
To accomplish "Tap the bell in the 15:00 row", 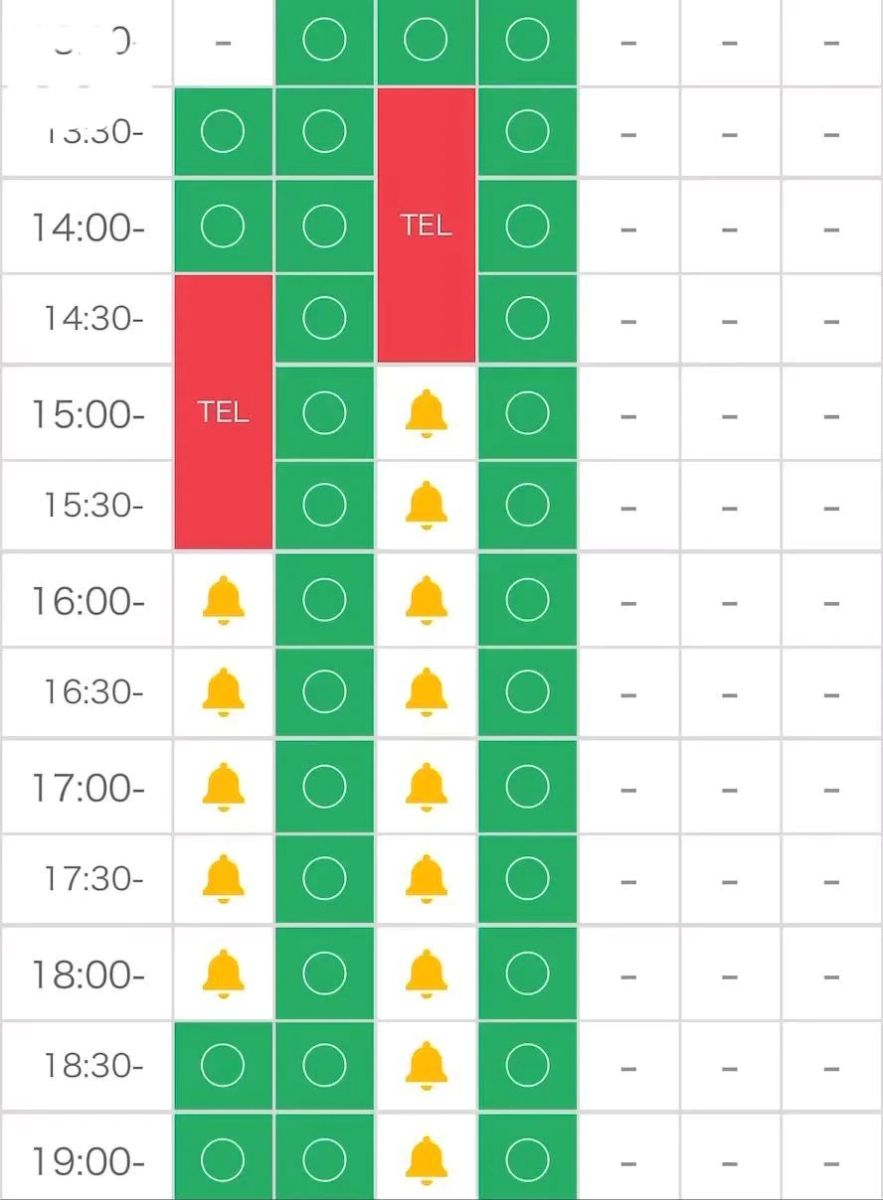I will pos(426,413).
